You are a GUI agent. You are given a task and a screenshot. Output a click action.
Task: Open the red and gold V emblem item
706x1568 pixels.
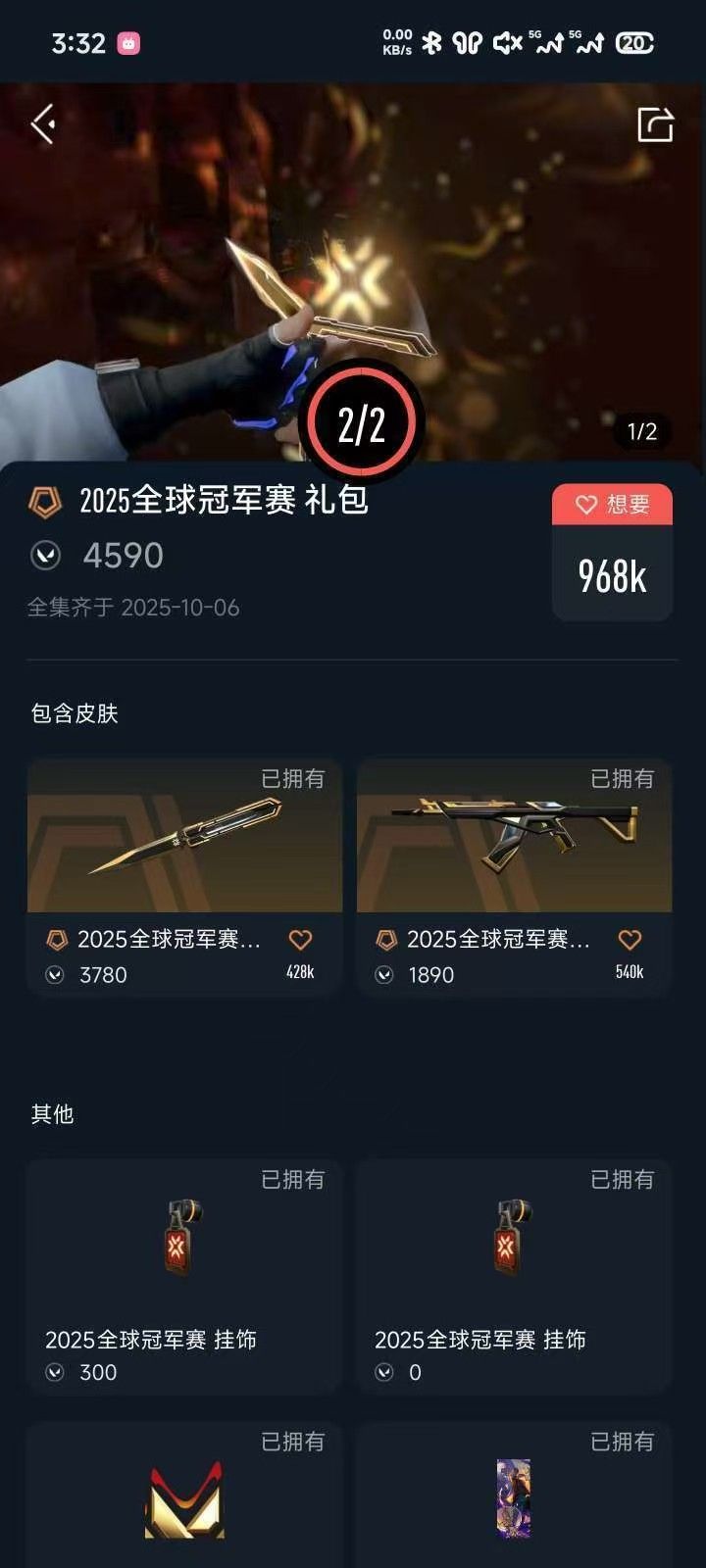[184, 1499]
